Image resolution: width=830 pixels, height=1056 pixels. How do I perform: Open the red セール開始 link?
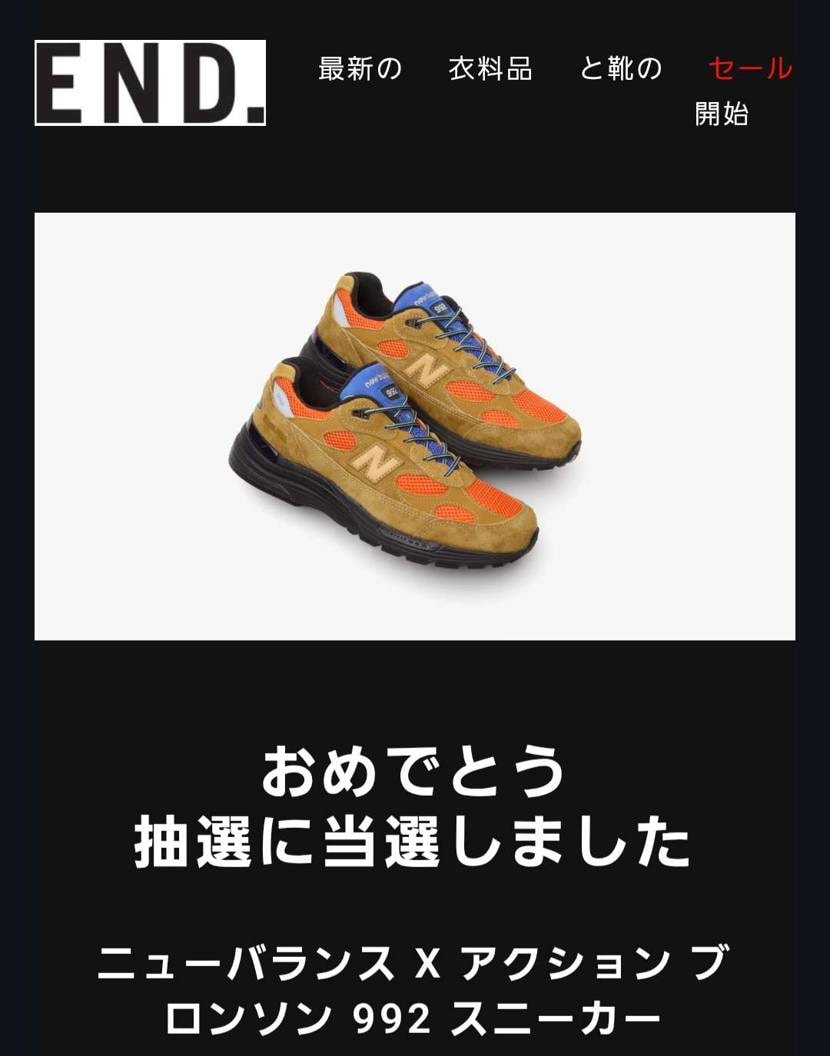coord(749,69)
